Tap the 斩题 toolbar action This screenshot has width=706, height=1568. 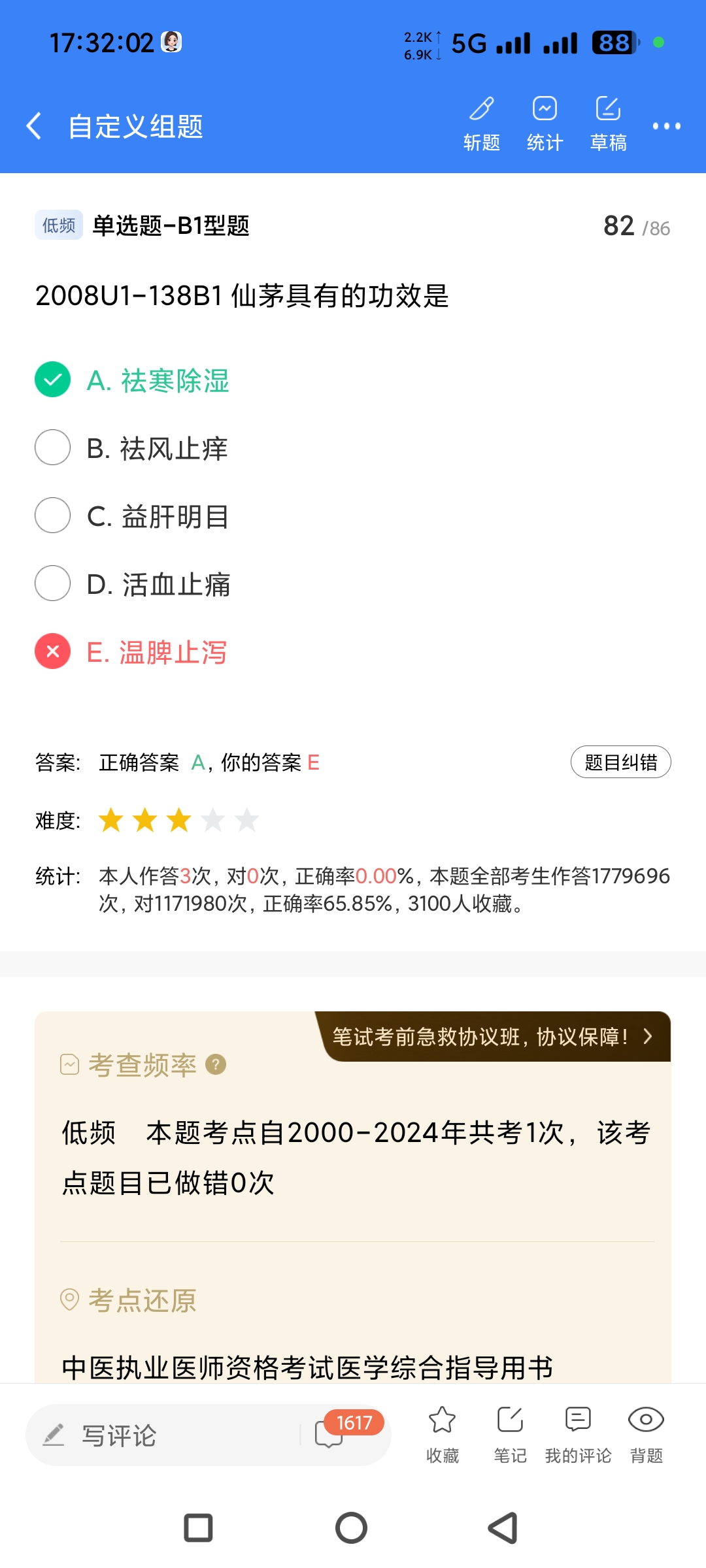click(482, 123)
